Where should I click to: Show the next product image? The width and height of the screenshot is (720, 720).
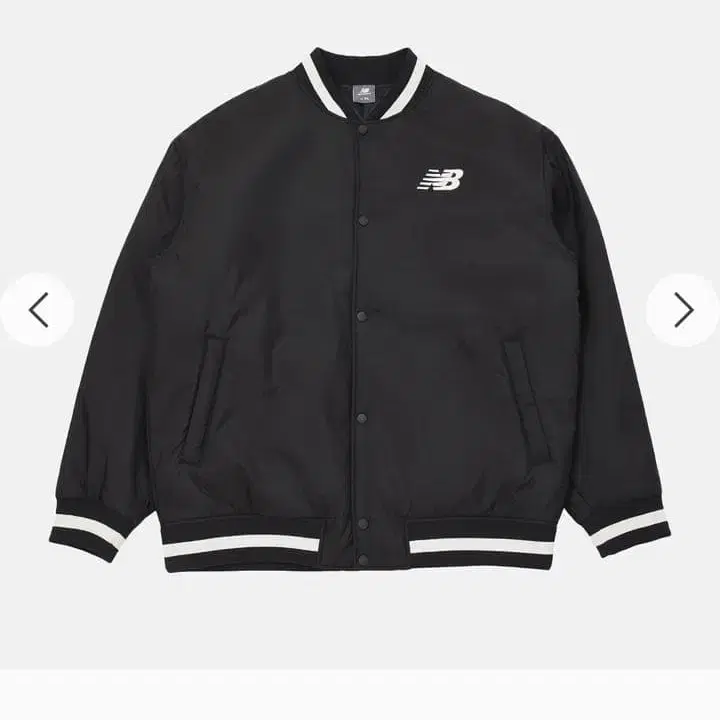pos(683,310)
